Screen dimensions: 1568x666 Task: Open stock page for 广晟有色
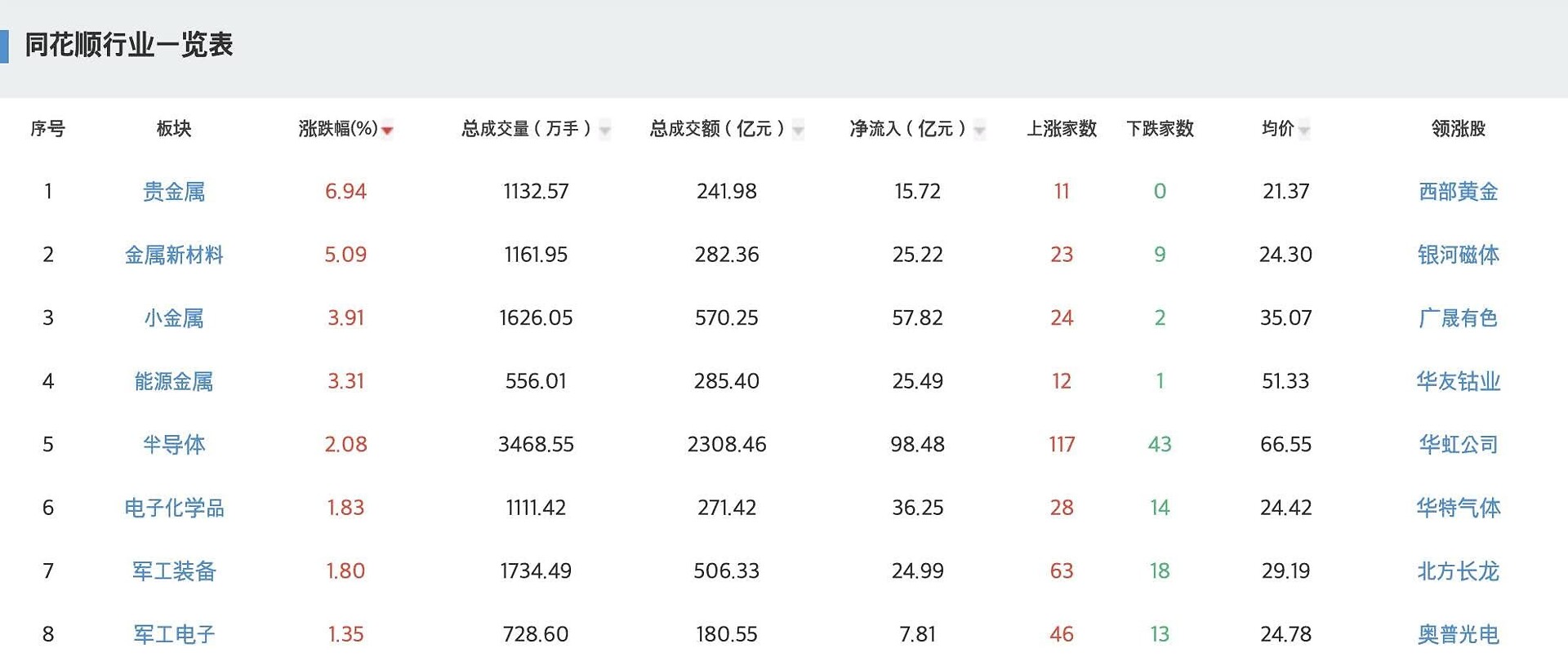click(x=1458, y=318)
